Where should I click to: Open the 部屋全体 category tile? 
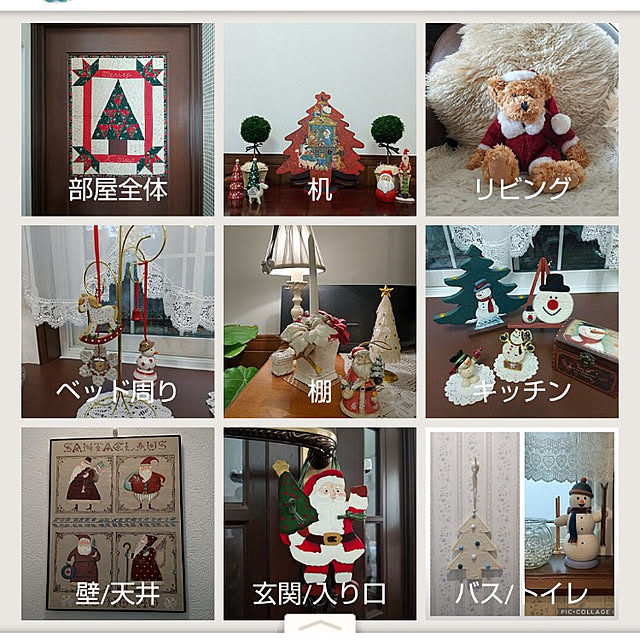118,120
